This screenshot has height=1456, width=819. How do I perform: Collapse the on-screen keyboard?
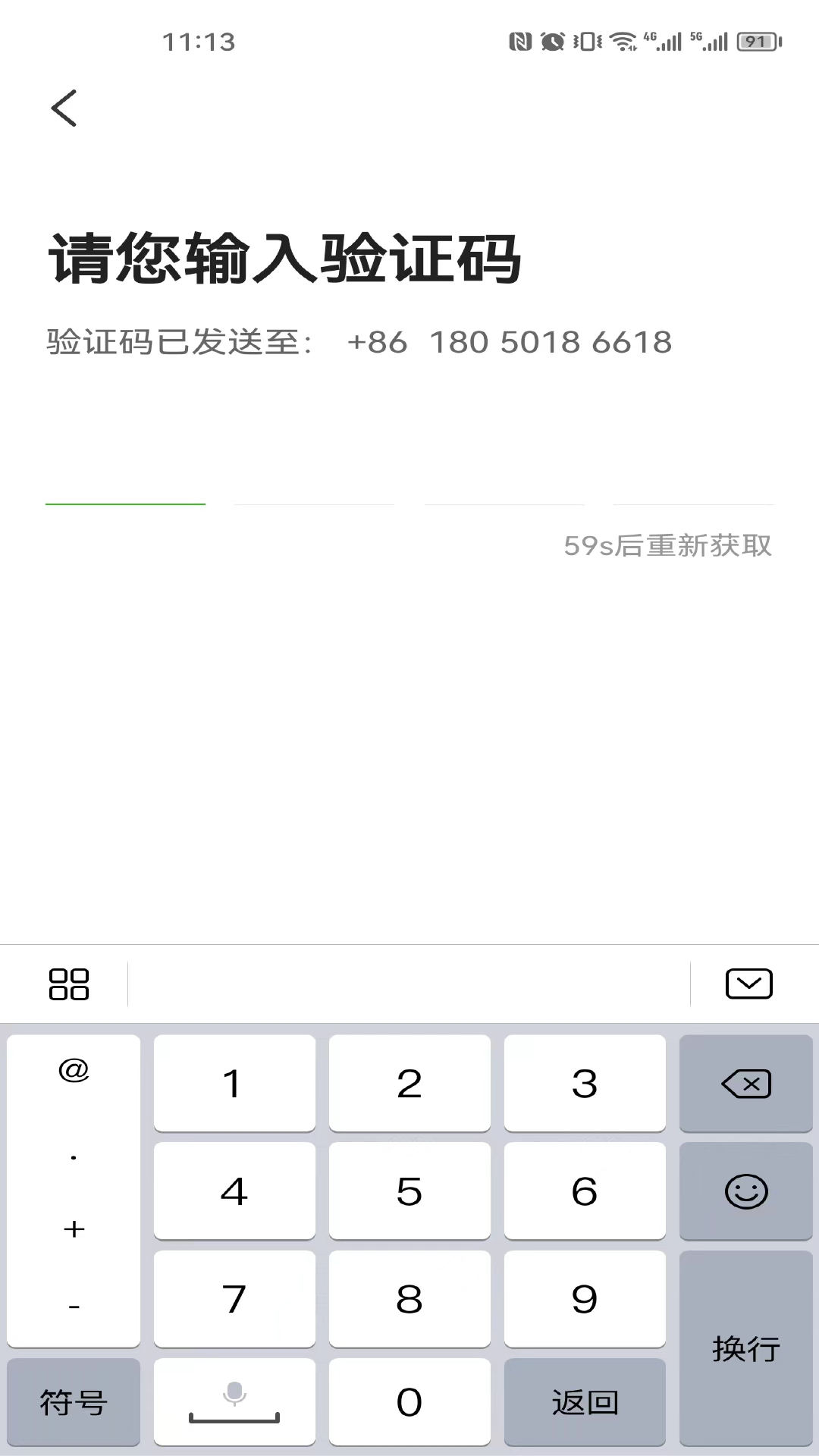pyautogui.click(x=748, y=984)
